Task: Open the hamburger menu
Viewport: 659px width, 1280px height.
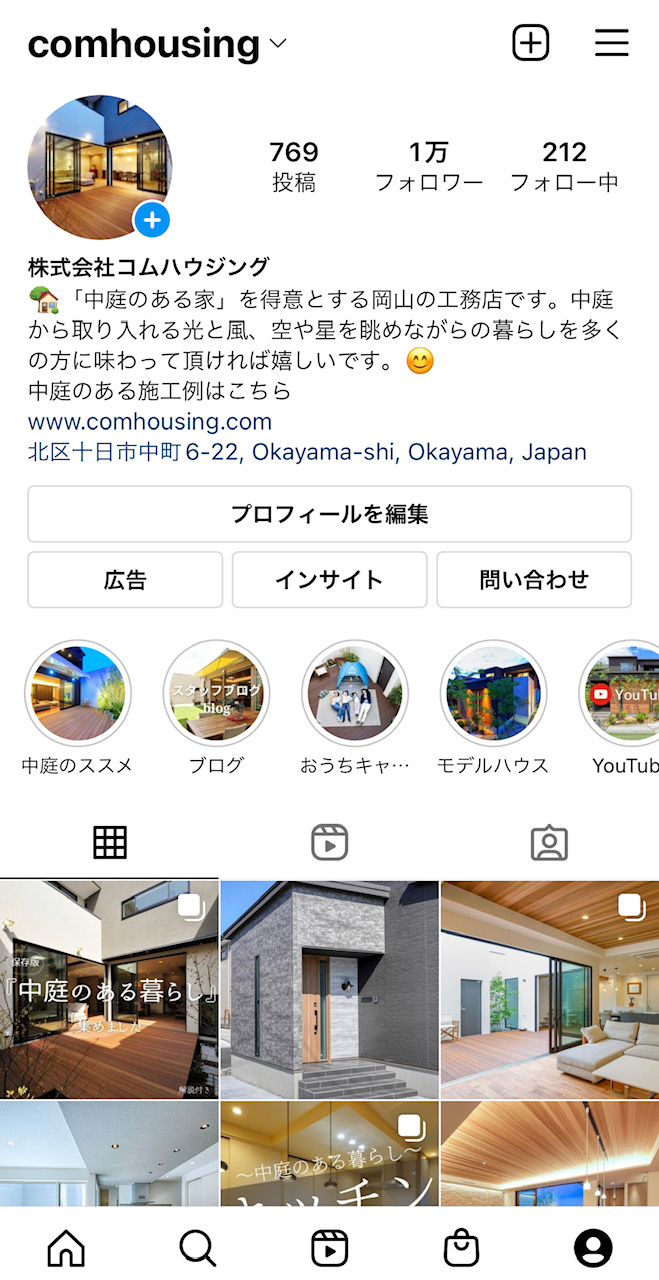Action: [x=611, y=43]
